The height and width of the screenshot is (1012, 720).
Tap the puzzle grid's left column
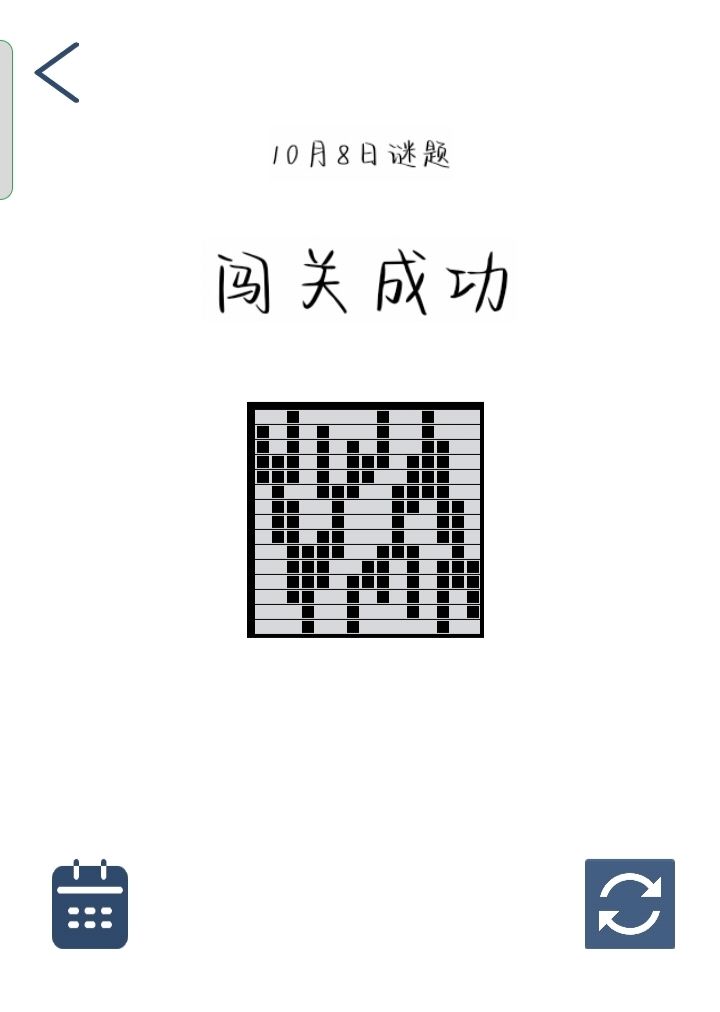pos(262,520)
